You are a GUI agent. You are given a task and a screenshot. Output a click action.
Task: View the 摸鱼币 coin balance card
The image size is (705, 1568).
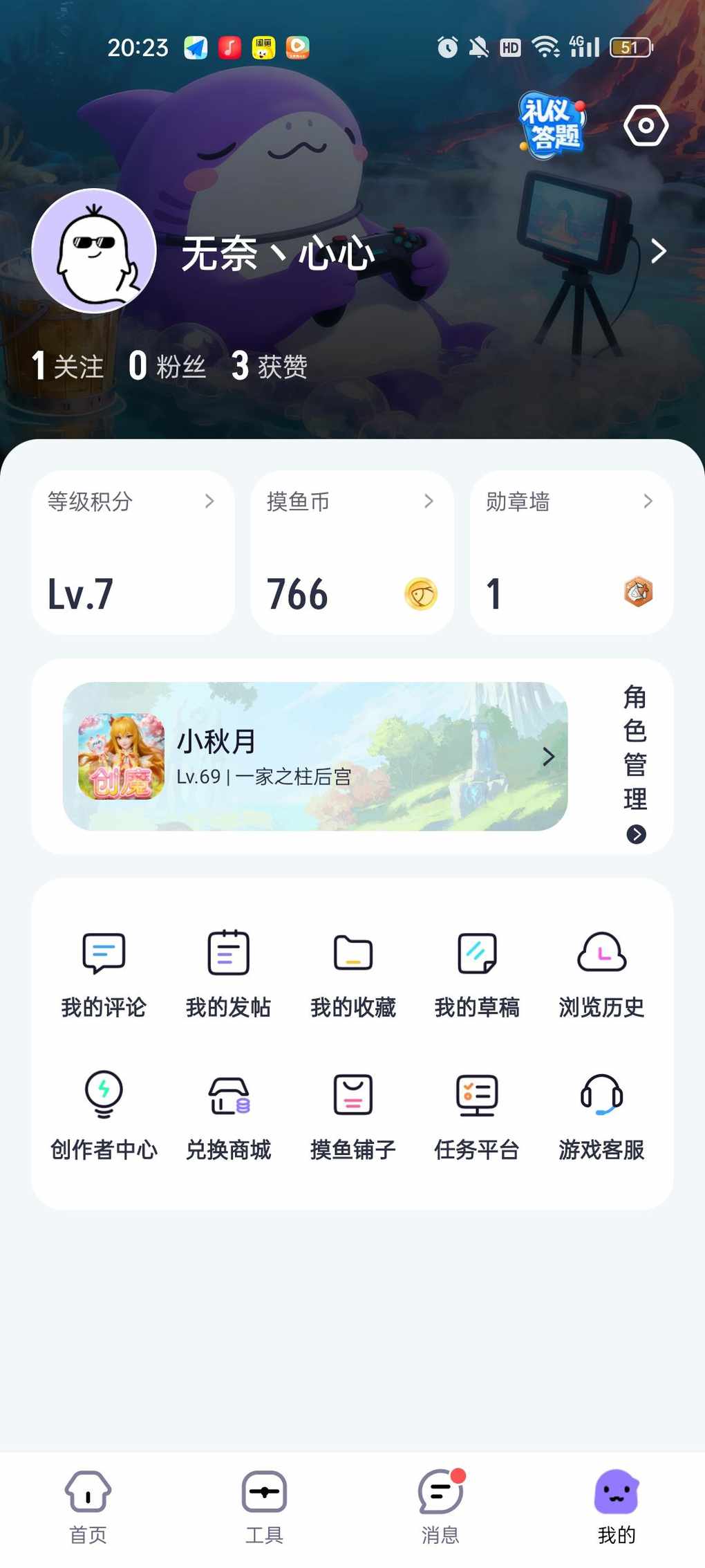[x=352, y=552]
